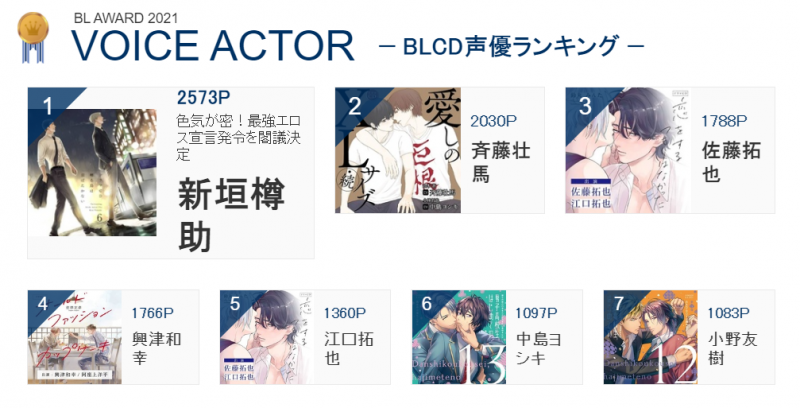Open the rank 2 card for 斉藤壮馬

pos(439,150)
